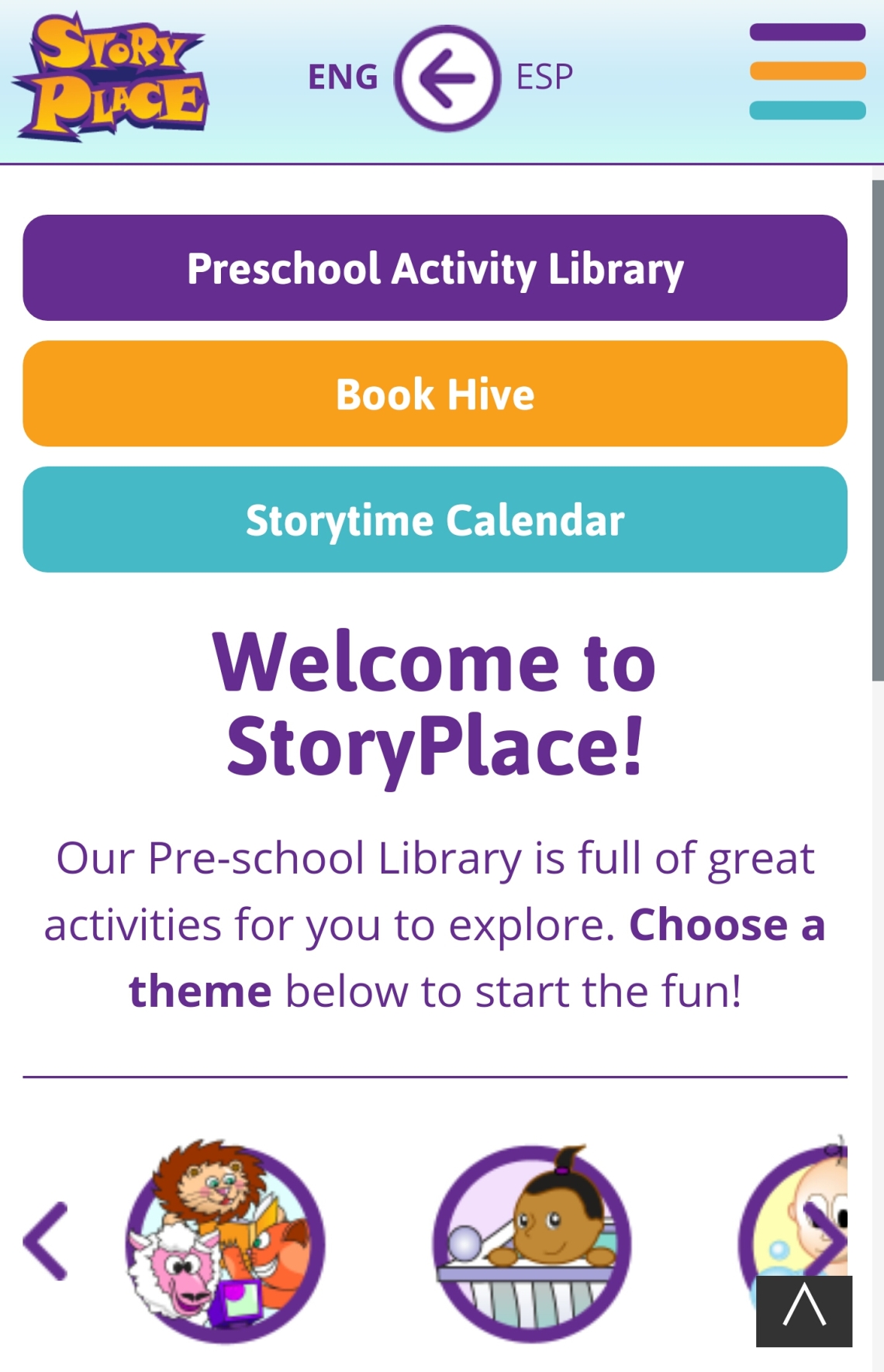884x1372 pixels.
Task: Jump back to the top of the page
Action: [x=804, y=1311]
